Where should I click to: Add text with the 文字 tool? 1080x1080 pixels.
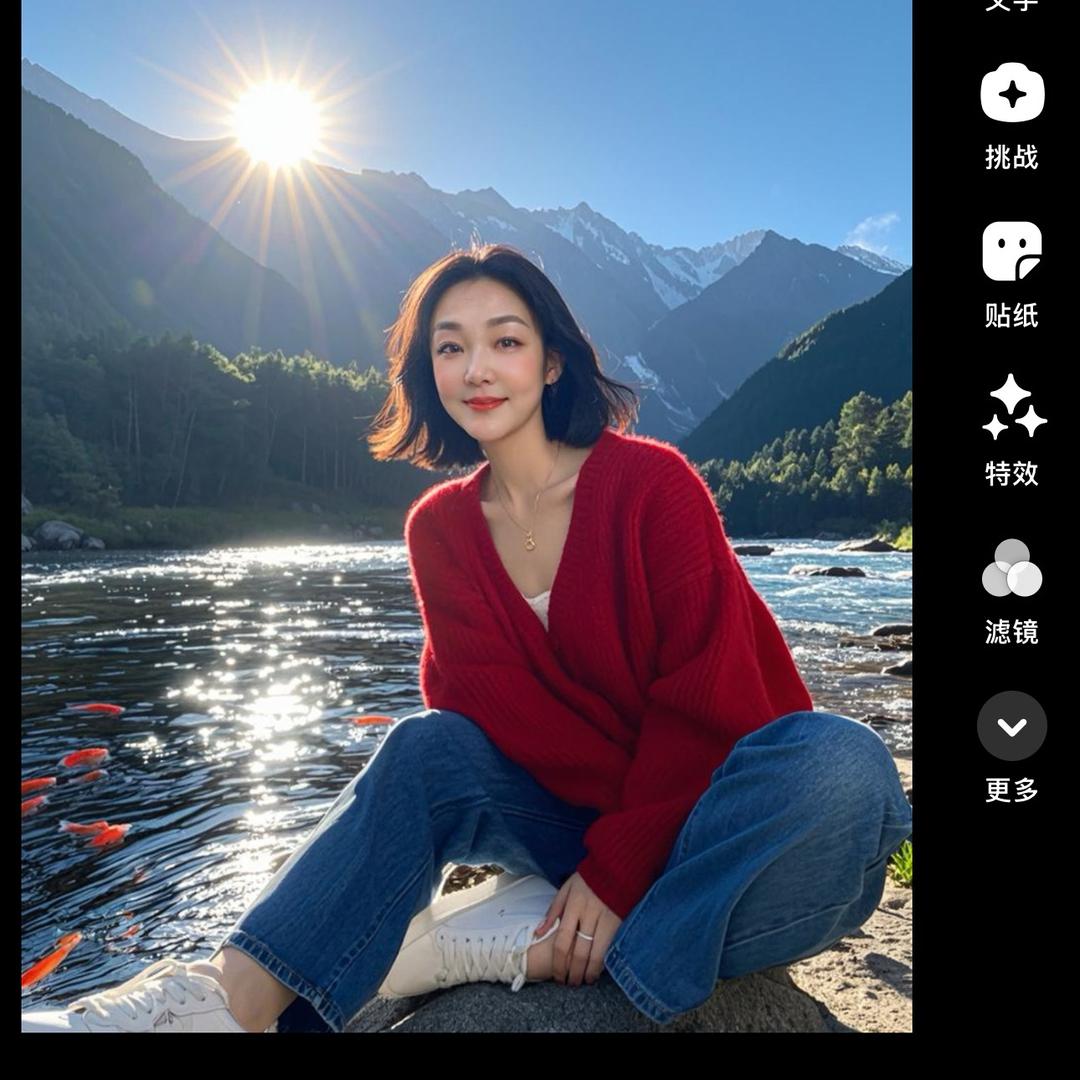1012,6
